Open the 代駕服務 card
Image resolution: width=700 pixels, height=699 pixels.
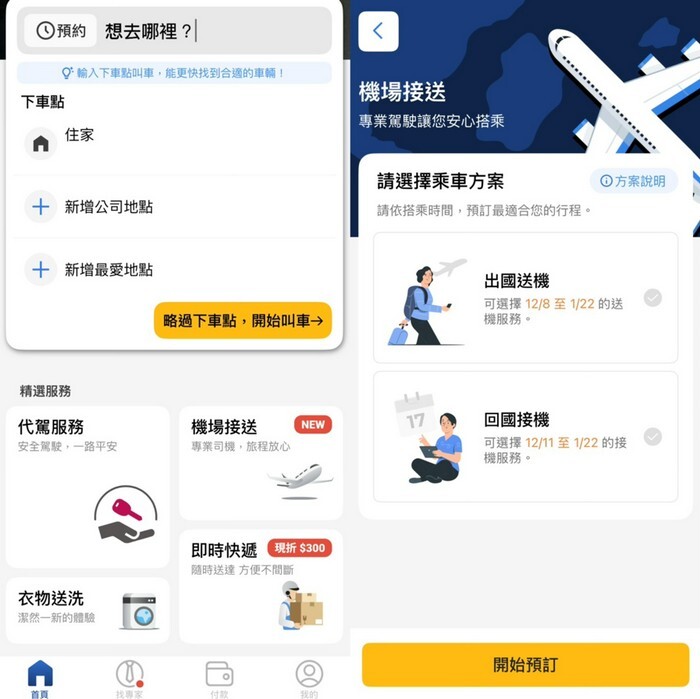(87, 486)
